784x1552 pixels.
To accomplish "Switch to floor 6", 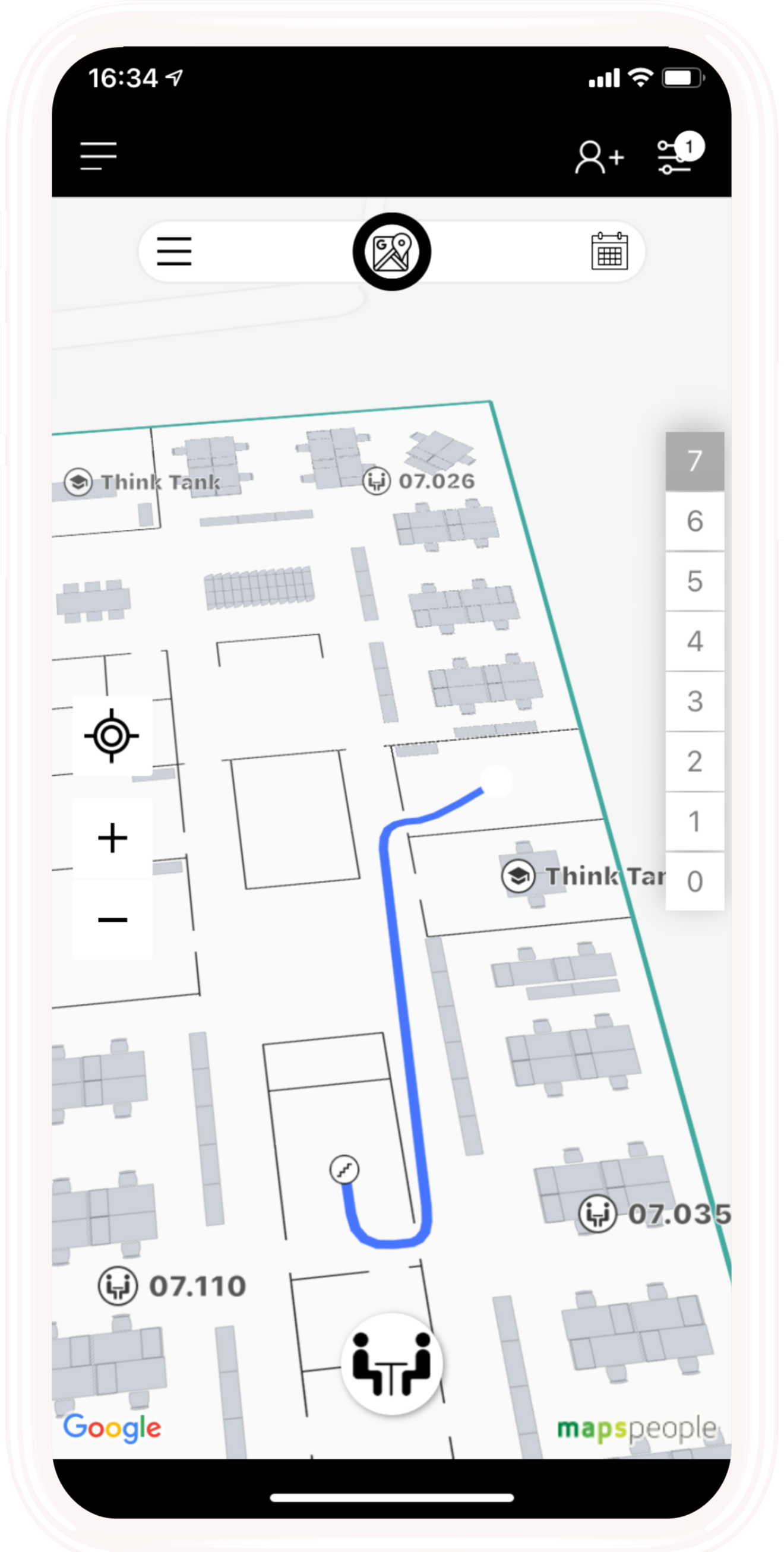I will (x=694, y=521).
